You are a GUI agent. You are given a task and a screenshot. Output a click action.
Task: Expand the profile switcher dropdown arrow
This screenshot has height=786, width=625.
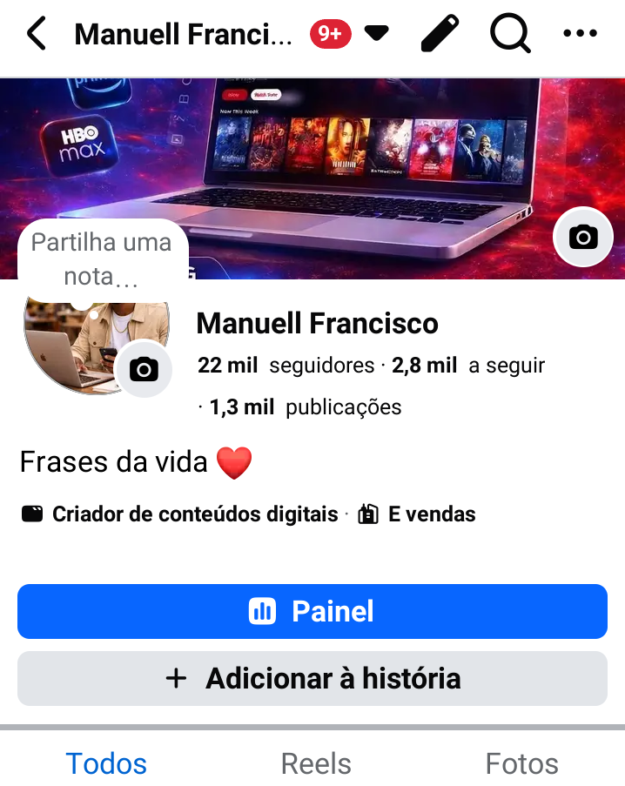coord(376,34)
